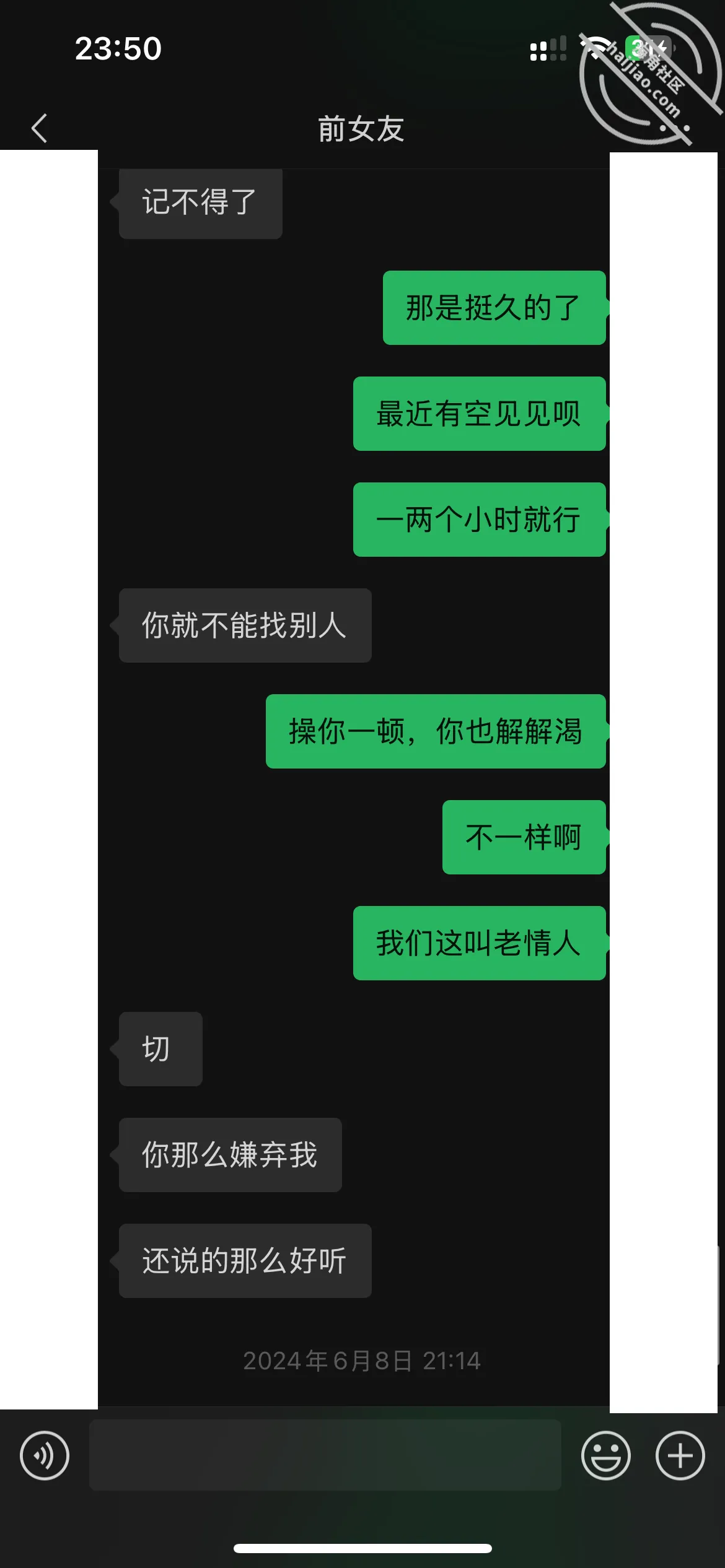
Task: Switch to voice message input
Action: point(45,1455)
